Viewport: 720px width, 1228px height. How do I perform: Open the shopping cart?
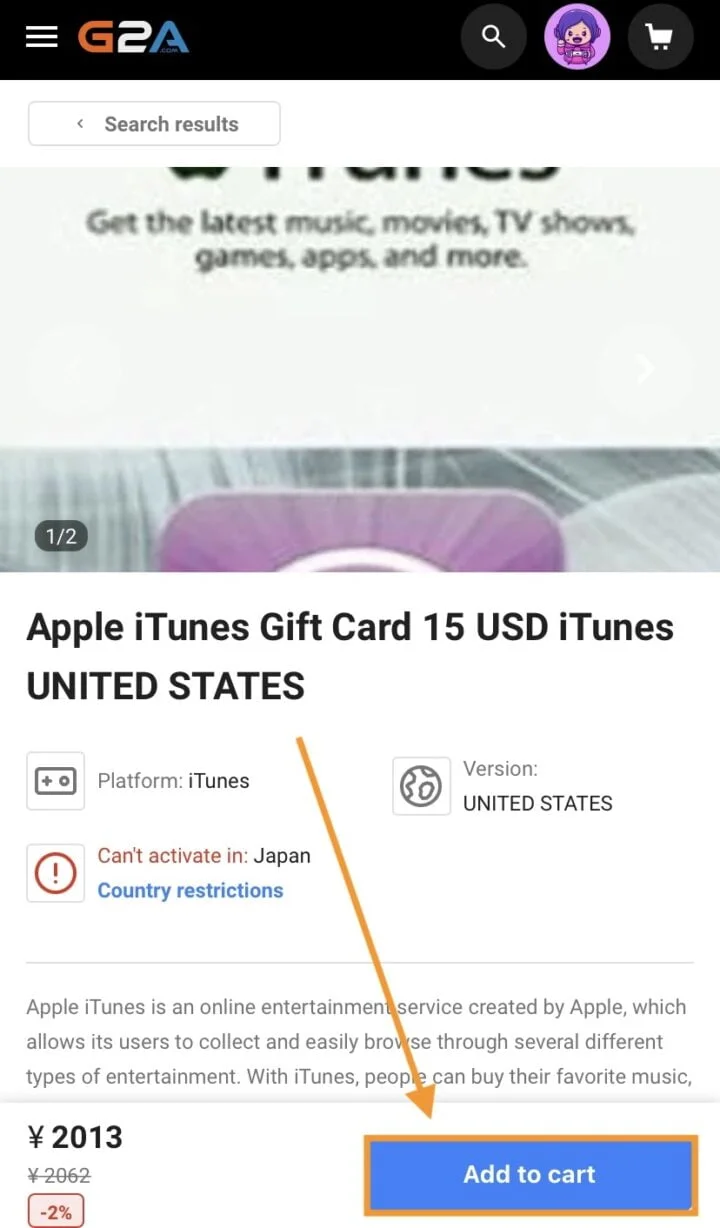660,37
